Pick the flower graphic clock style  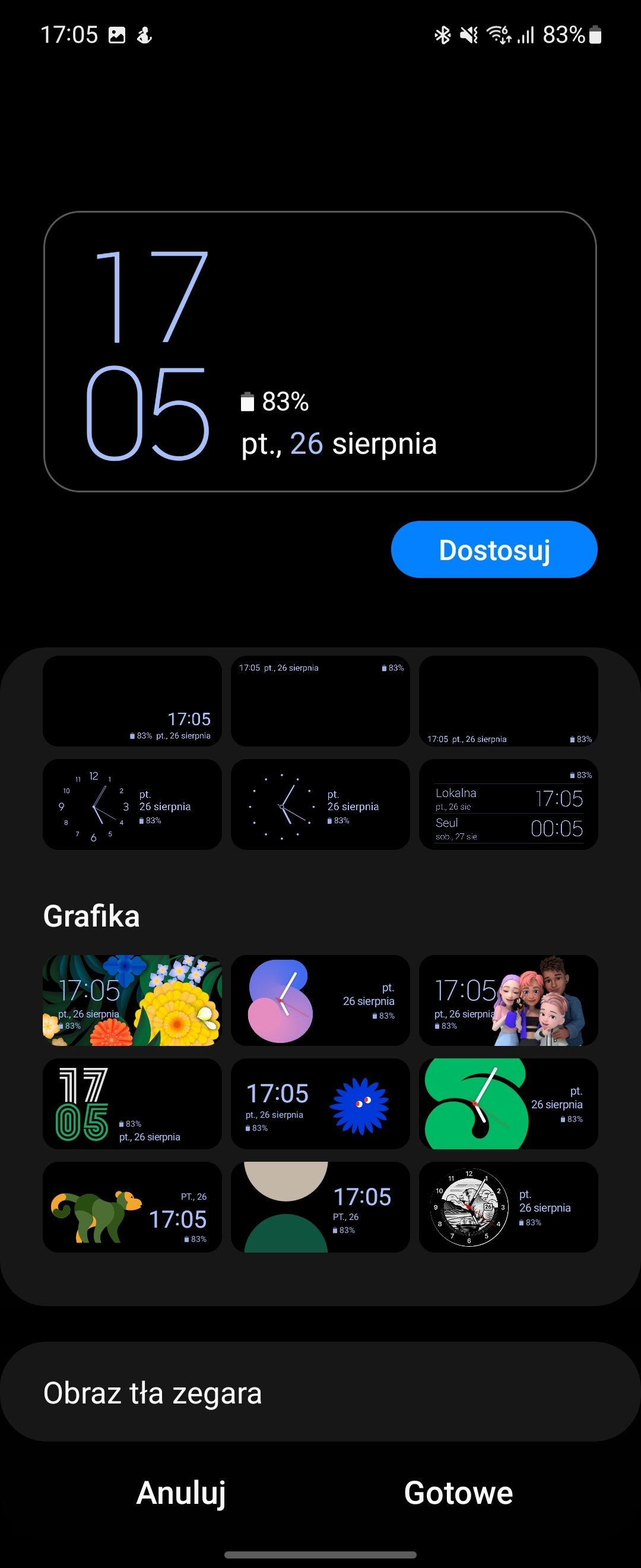click(132, 1000)
